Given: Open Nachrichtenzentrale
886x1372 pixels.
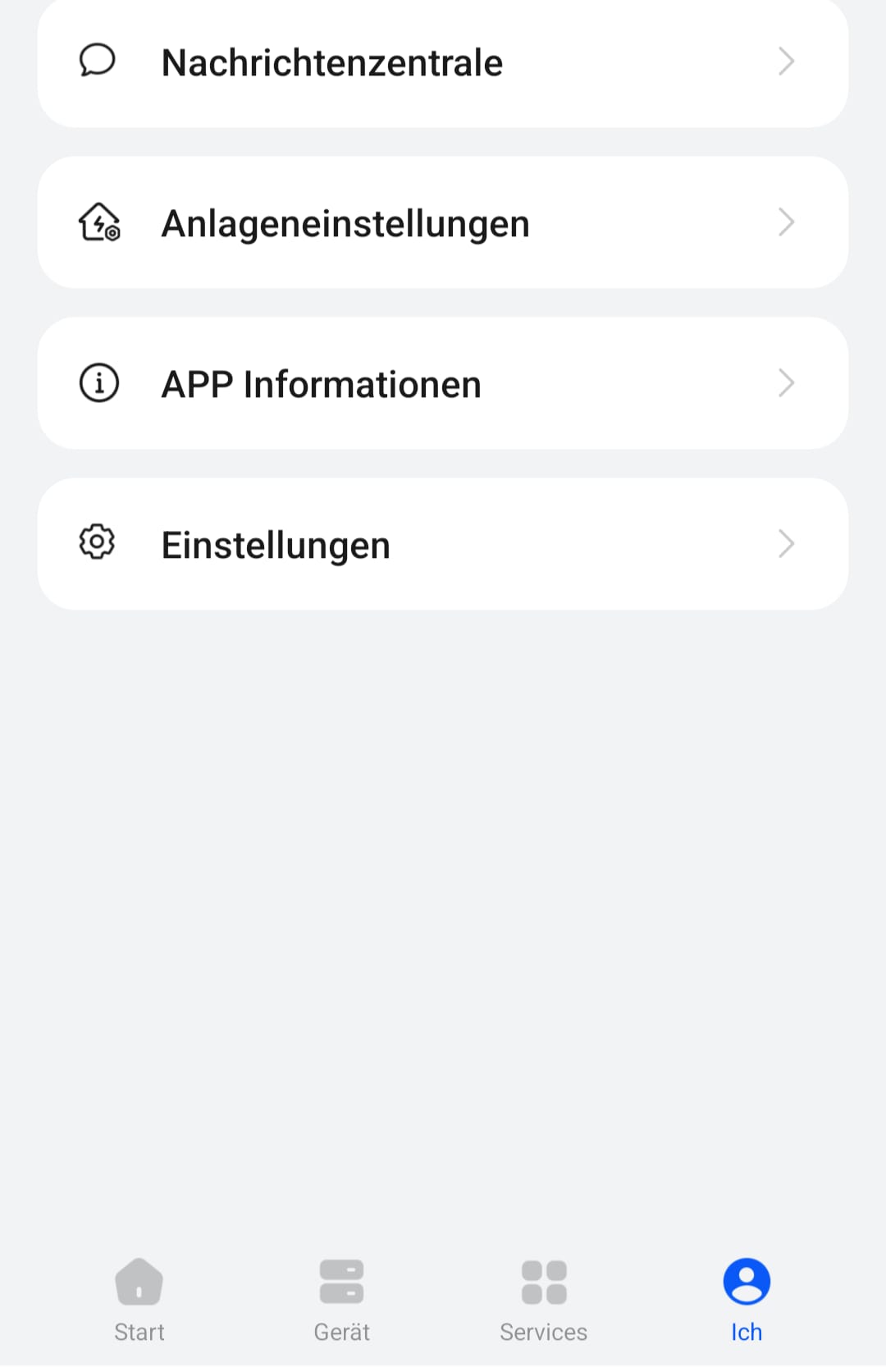Looking at the screenshot, I should [x=443, y=62].
